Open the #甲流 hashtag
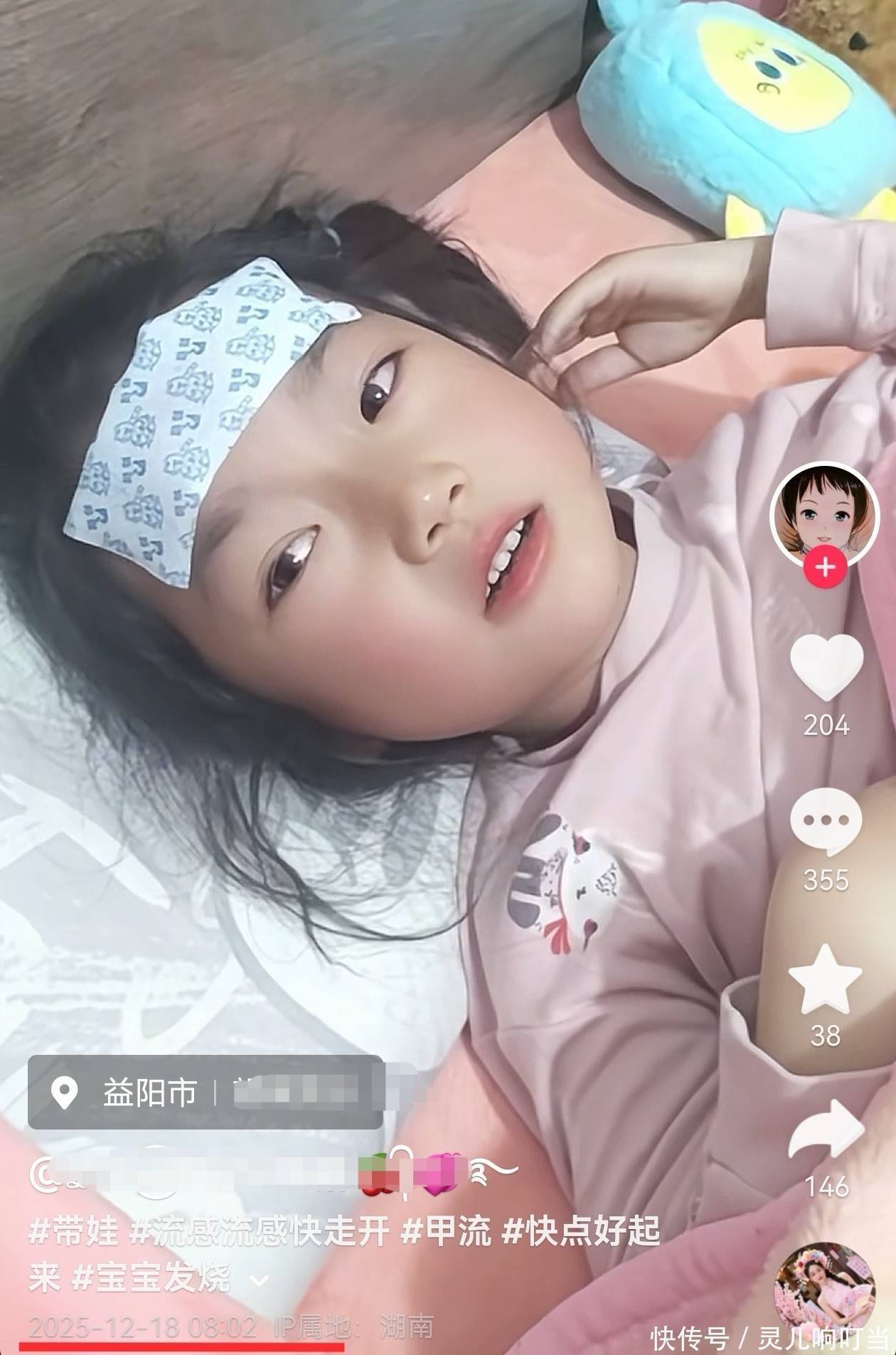This screenshot has width=896, height=1355. [446, 1231]
